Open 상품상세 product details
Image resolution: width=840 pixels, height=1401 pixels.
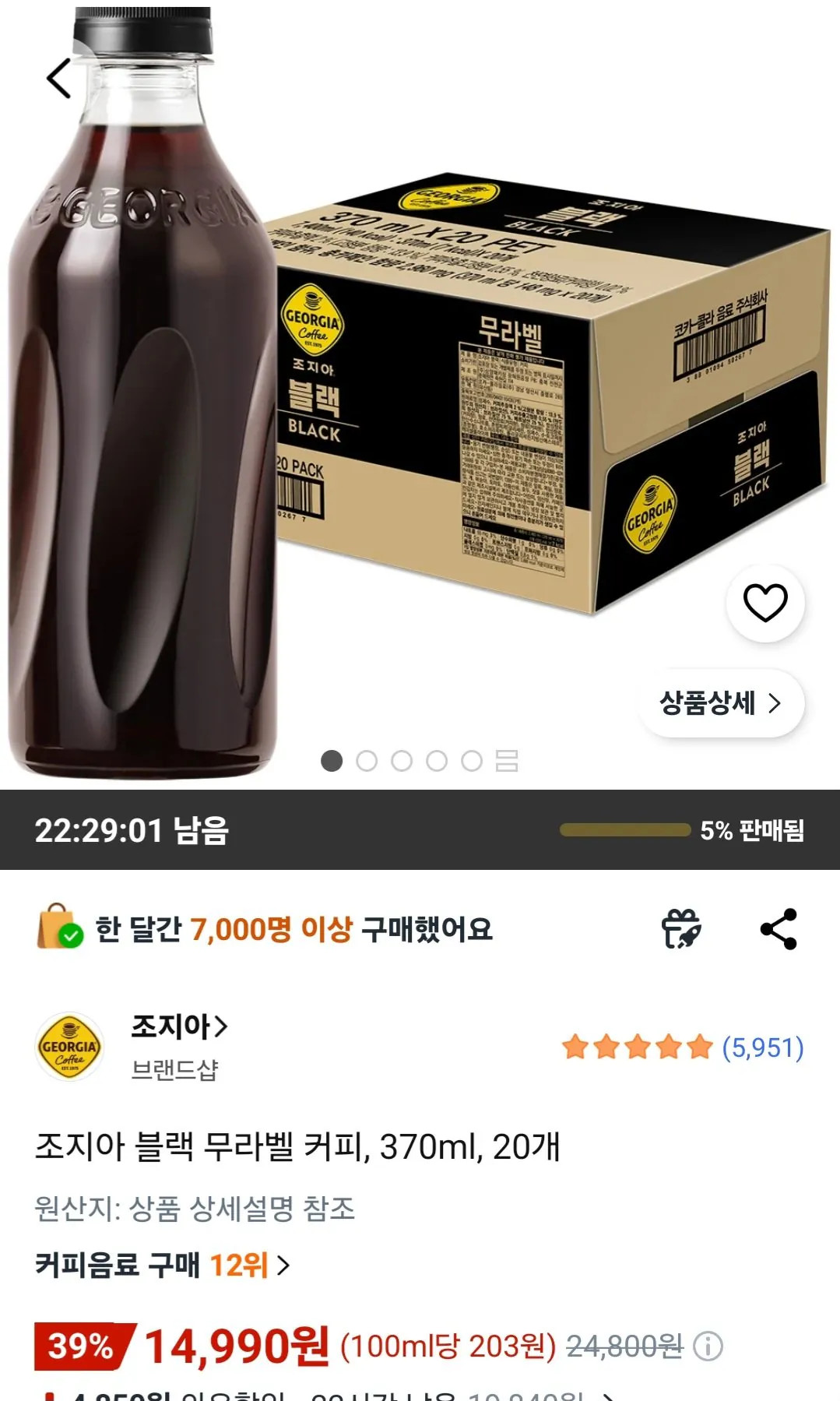click(x=721, y=703)
